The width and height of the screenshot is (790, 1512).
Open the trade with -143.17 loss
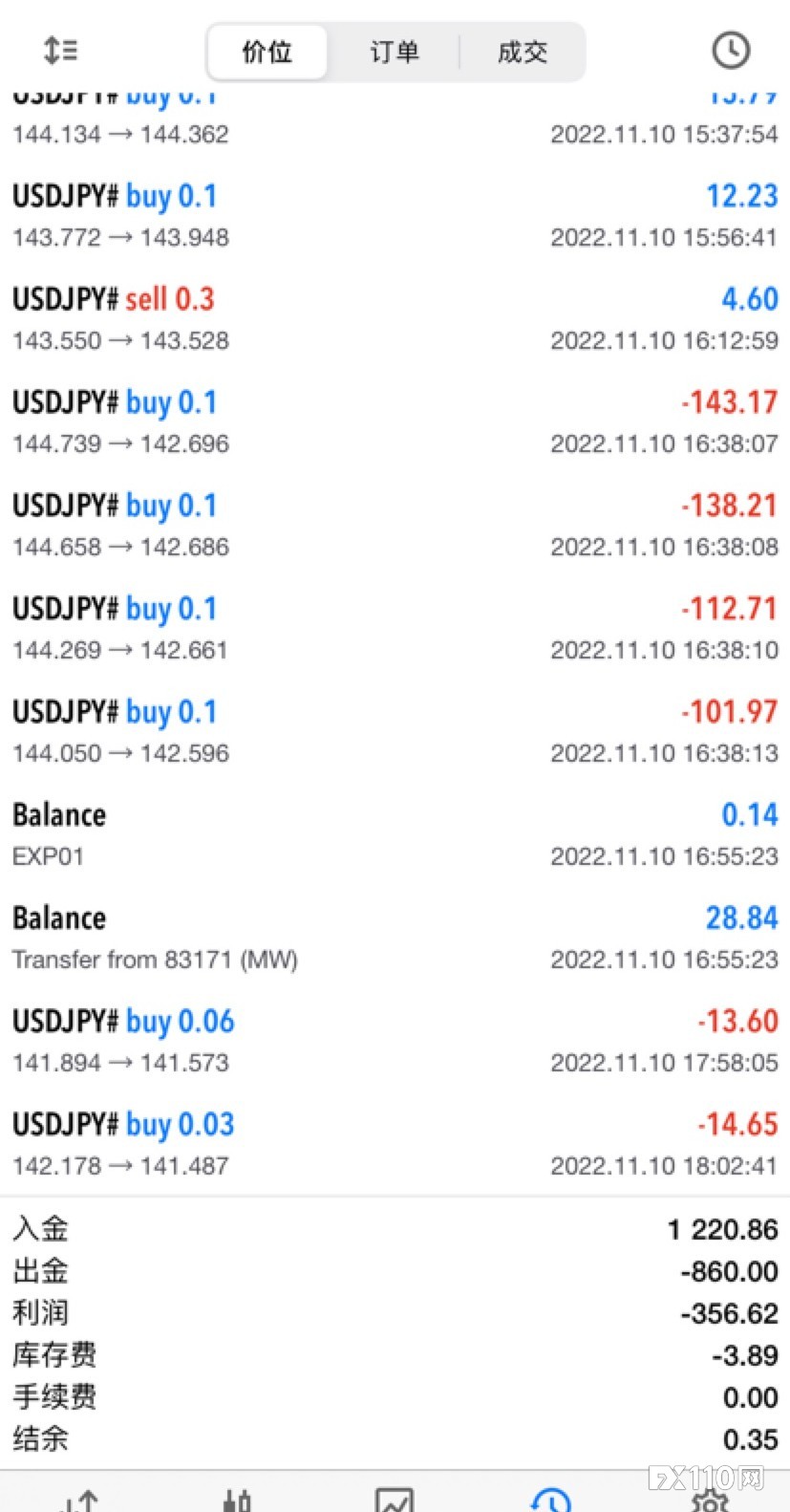(x=395, y=421)
